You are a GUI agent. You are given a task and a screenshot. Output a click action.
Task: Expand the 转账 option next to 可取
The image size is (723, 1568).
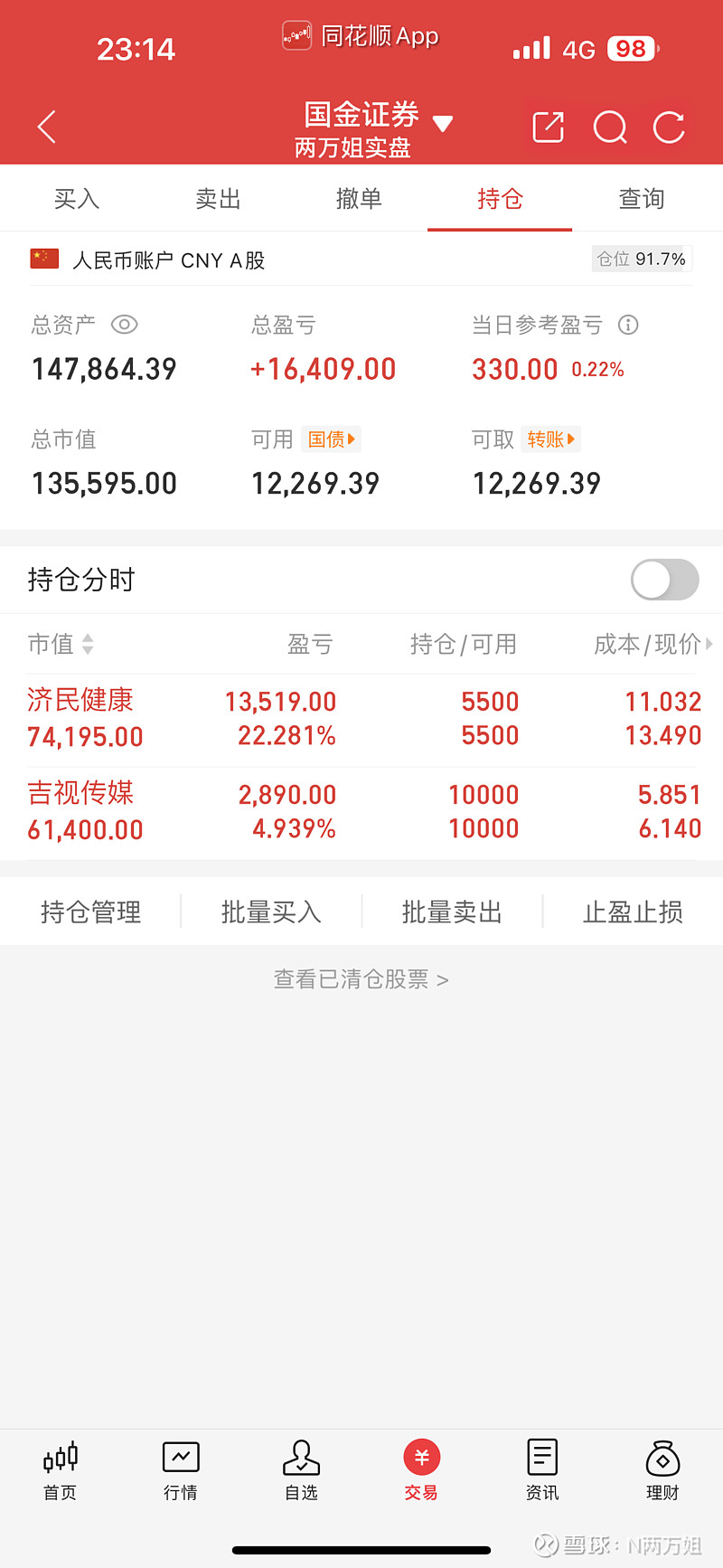coord(550,439)
